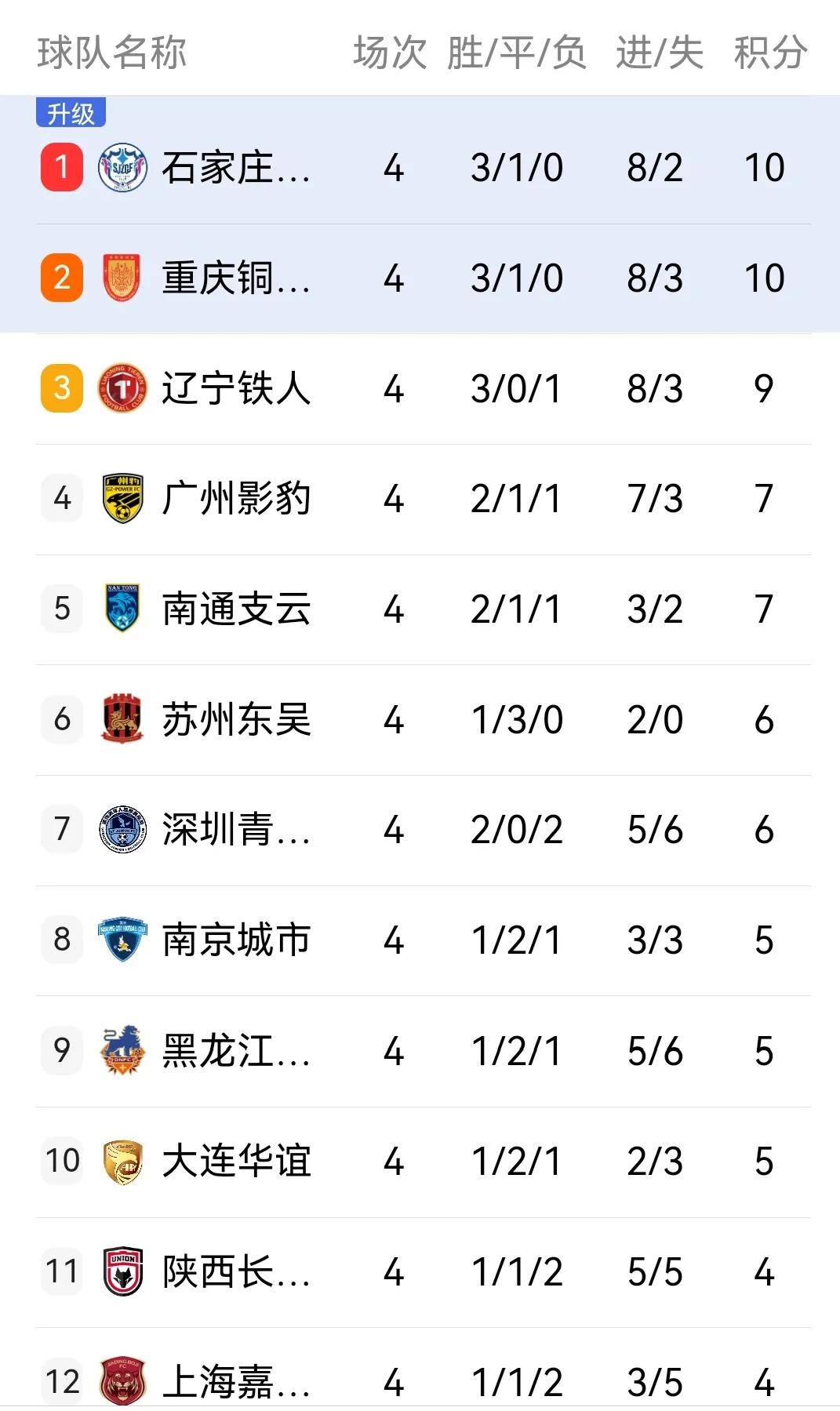Screen dimensions: 840x1411
Task: Open 深圳青 team standings row
Action: tap(420, 830)
